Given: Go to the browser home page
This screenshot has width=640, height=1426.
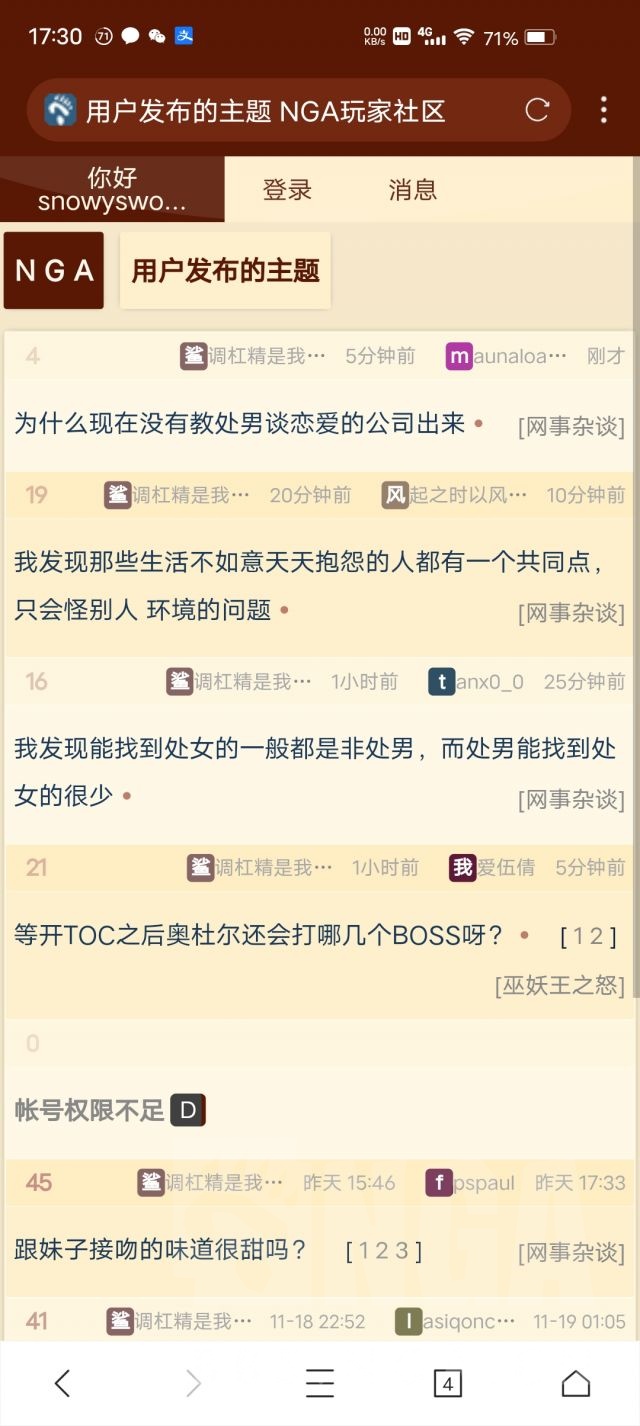Looking at the screenshot, I should pyautogui.click(x=575, y=1383).
